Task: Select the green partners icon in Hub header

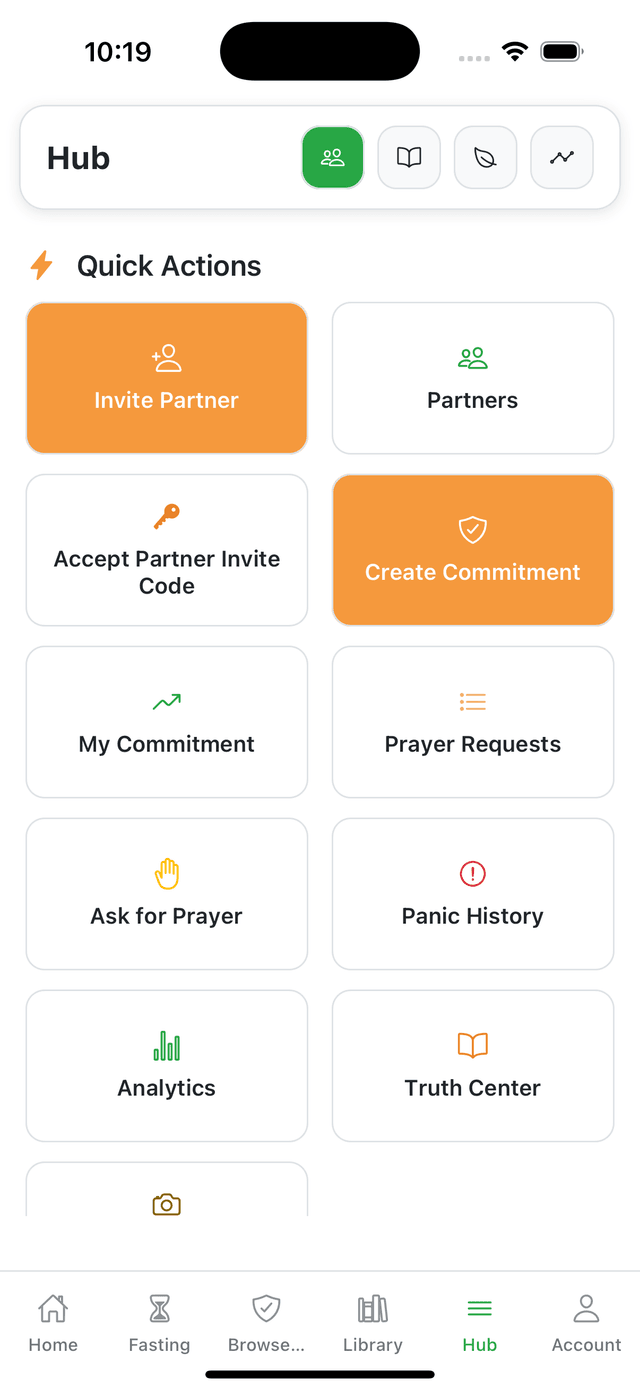Action: pyautogui.click(x=333, y=158)
